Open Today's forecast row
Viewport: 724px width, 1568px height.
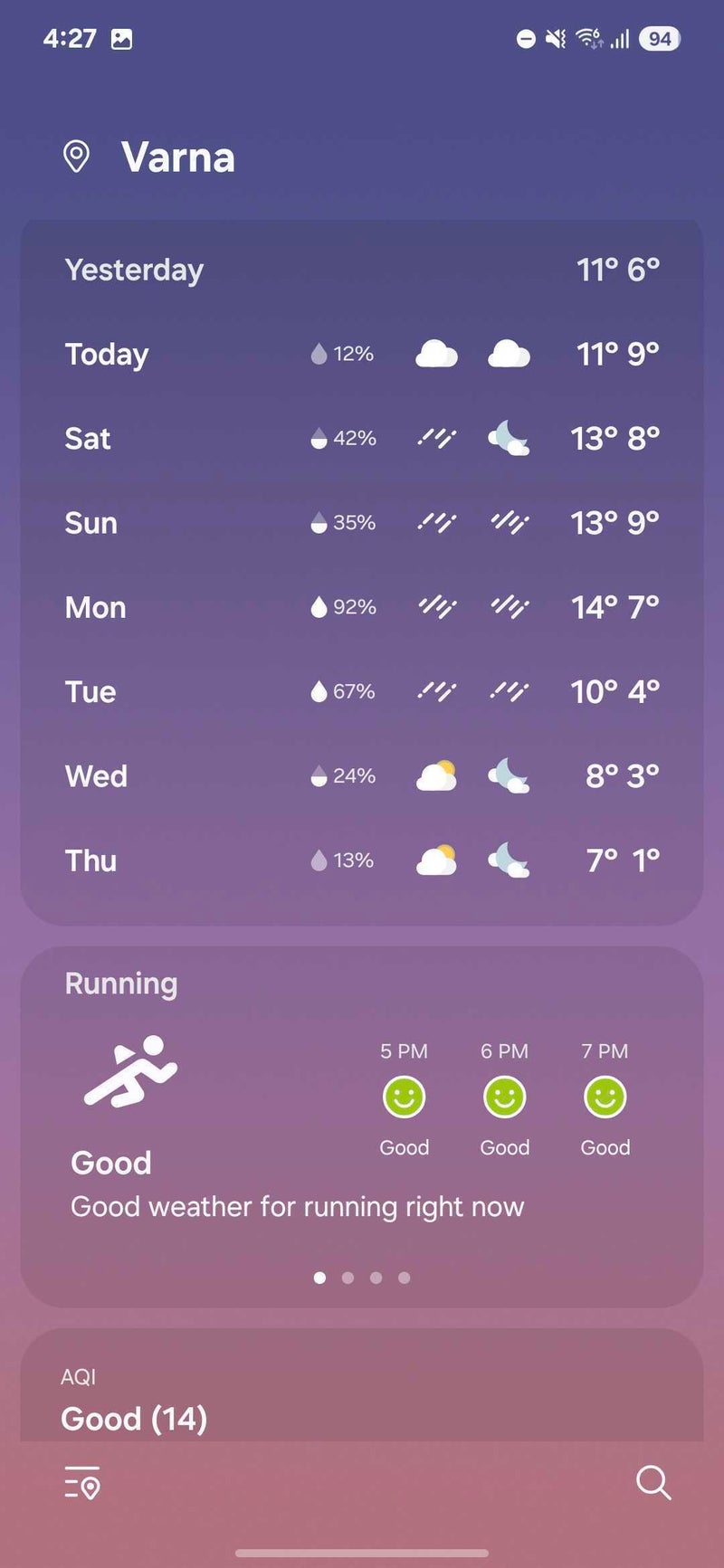pos(362,354)
